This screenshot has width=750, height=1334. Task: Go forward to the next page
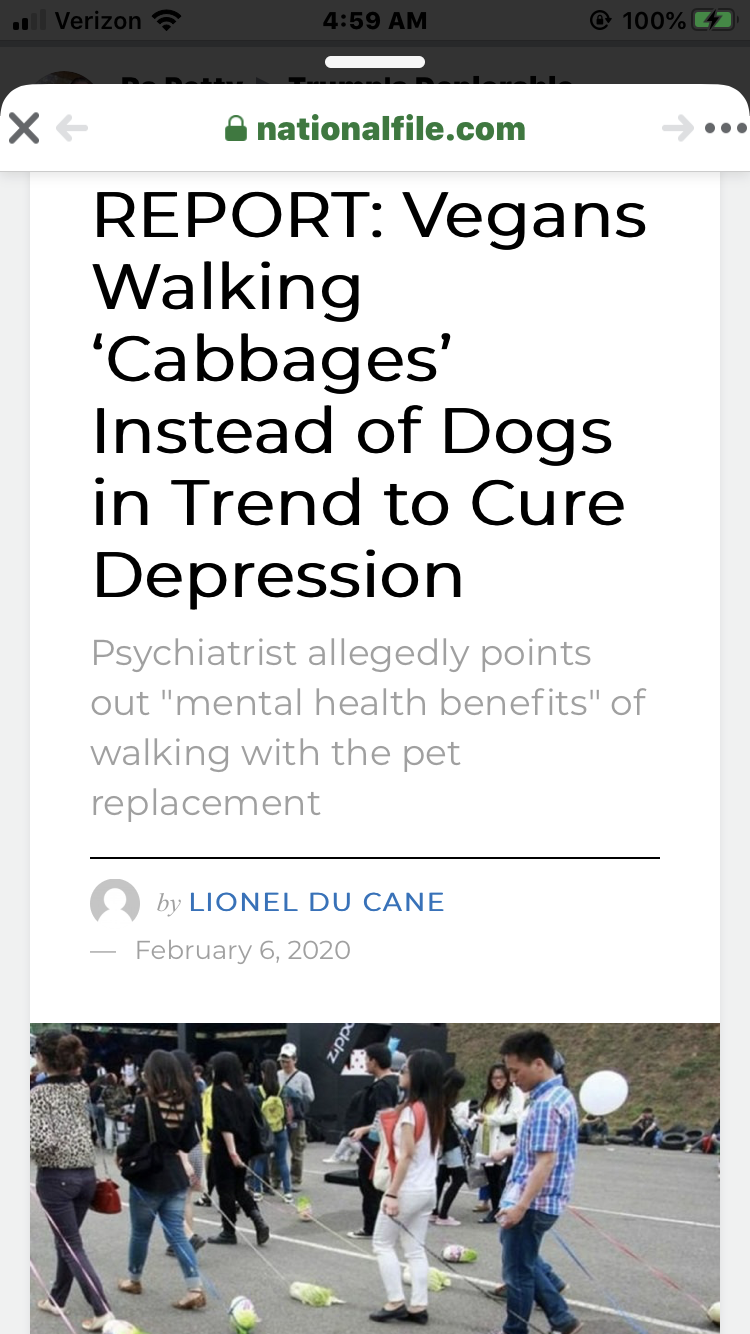coord(677,129)
